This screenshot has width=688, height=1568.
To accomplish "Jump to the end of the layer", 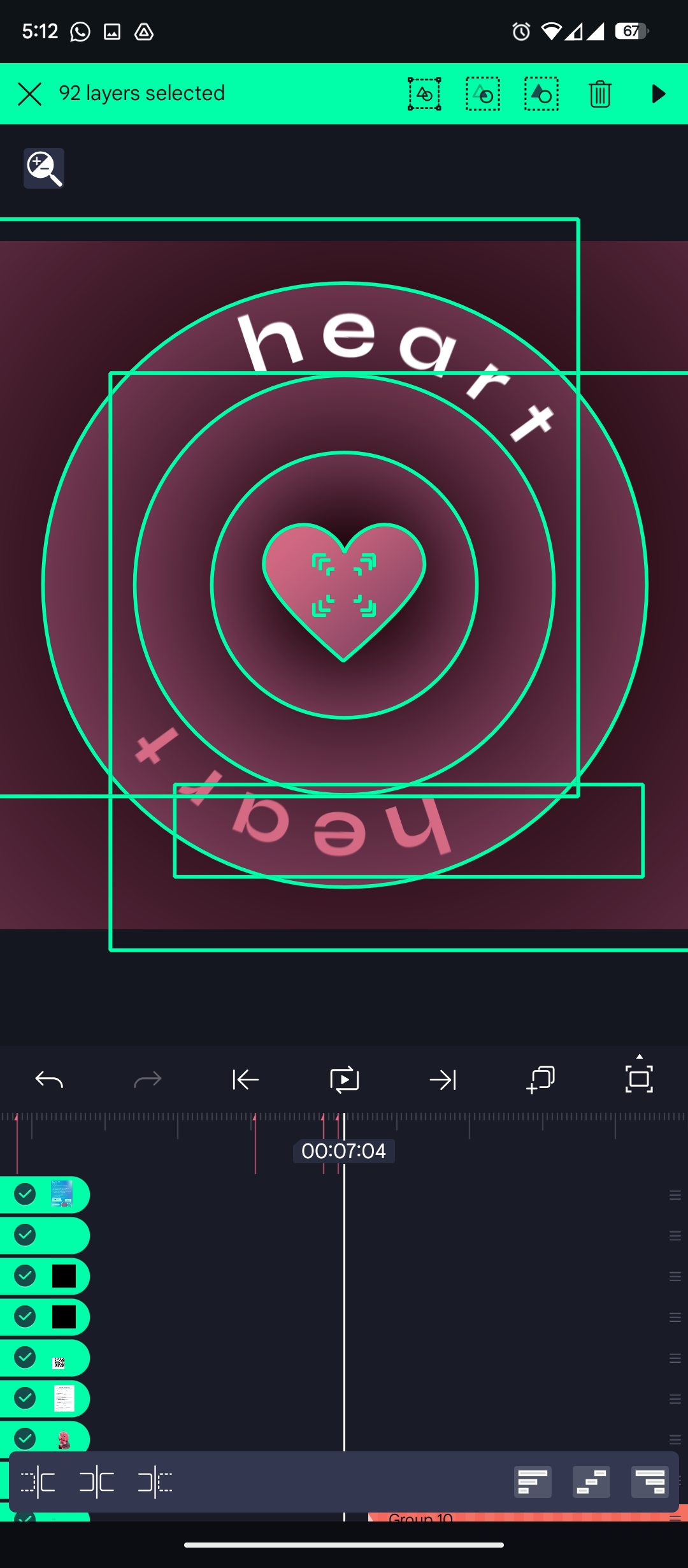I will tap(443, 1080).
